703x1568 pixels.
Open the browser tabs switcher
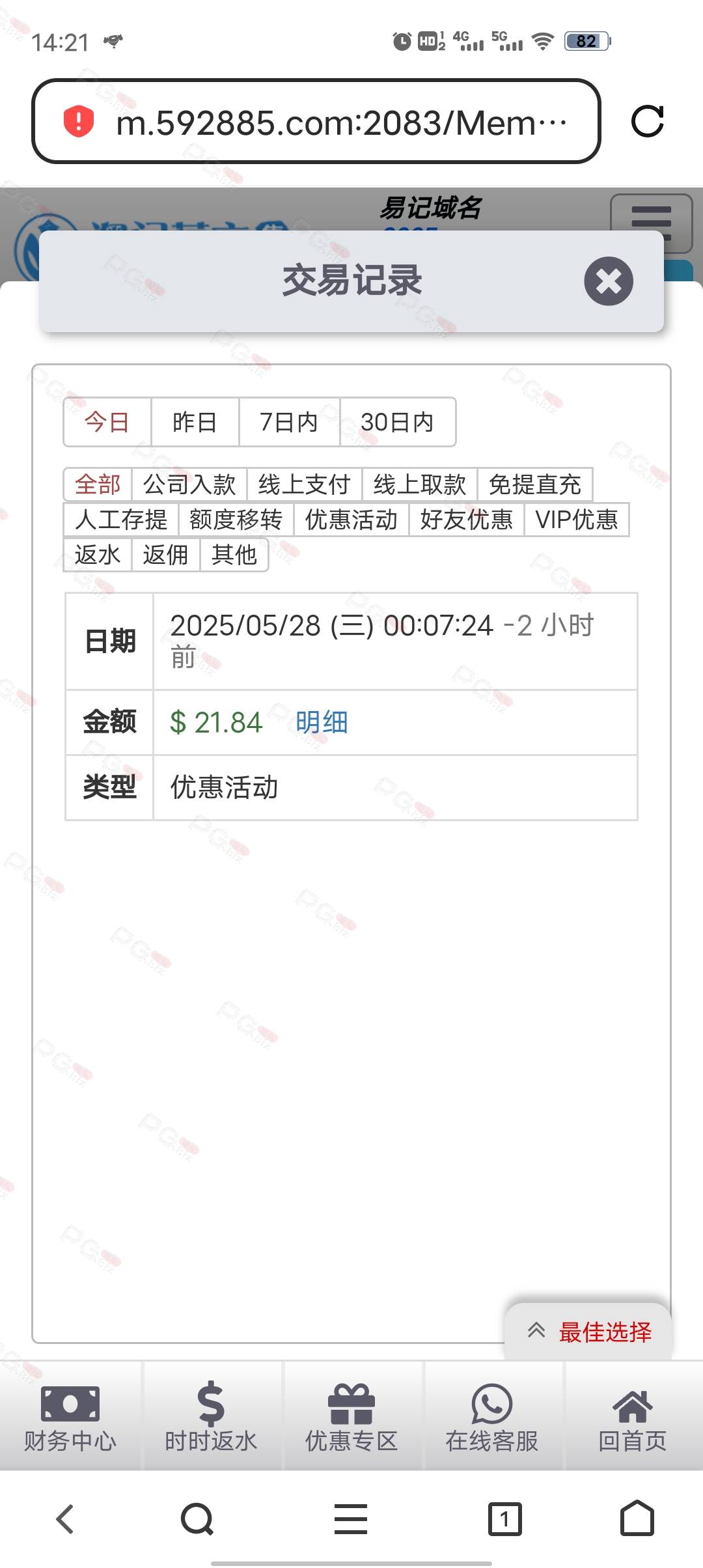504,1519
